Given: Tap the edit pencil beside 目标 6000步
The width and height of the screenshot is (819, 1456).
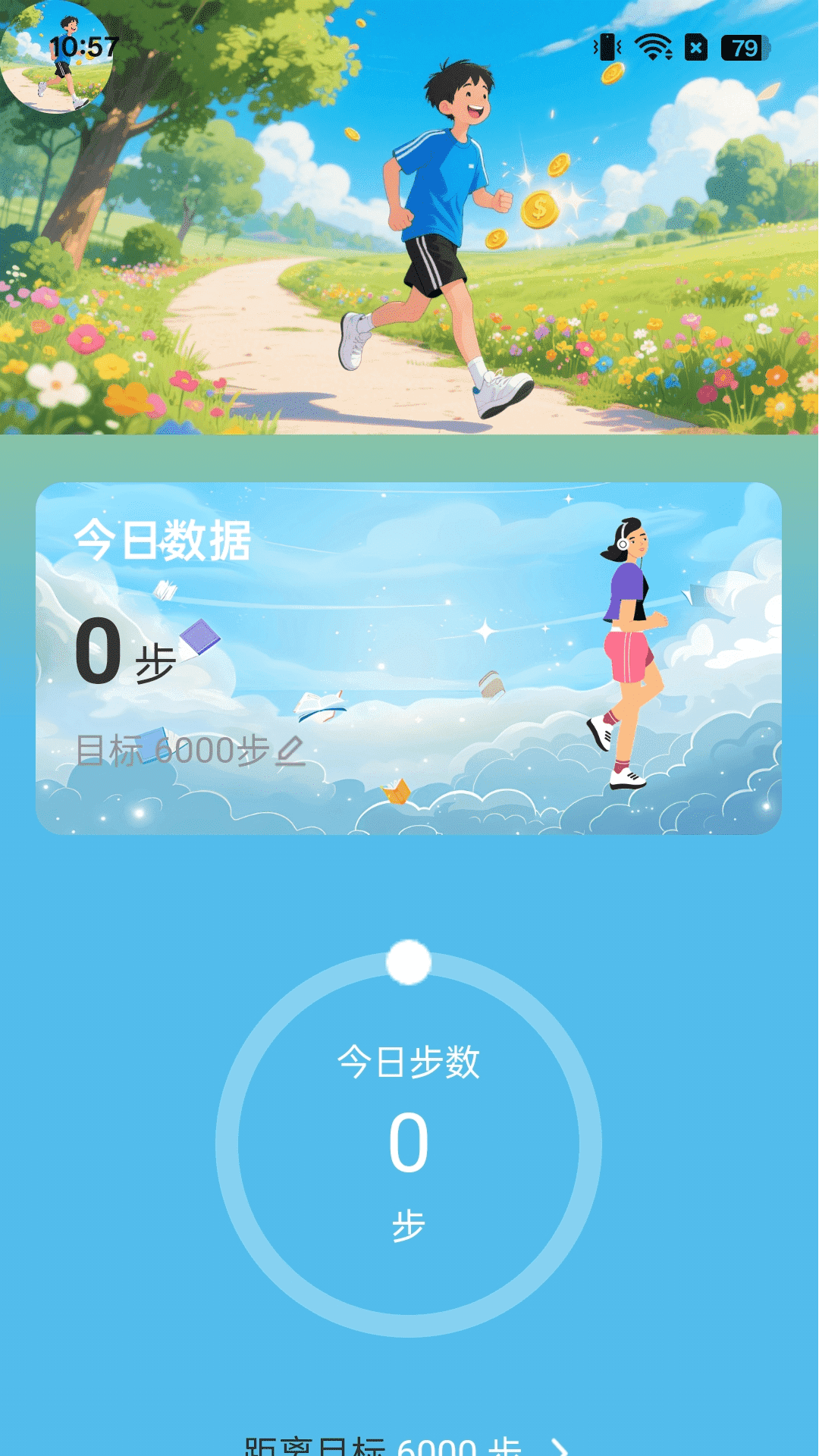Looking at the screenshot, I should click(290, 751).
